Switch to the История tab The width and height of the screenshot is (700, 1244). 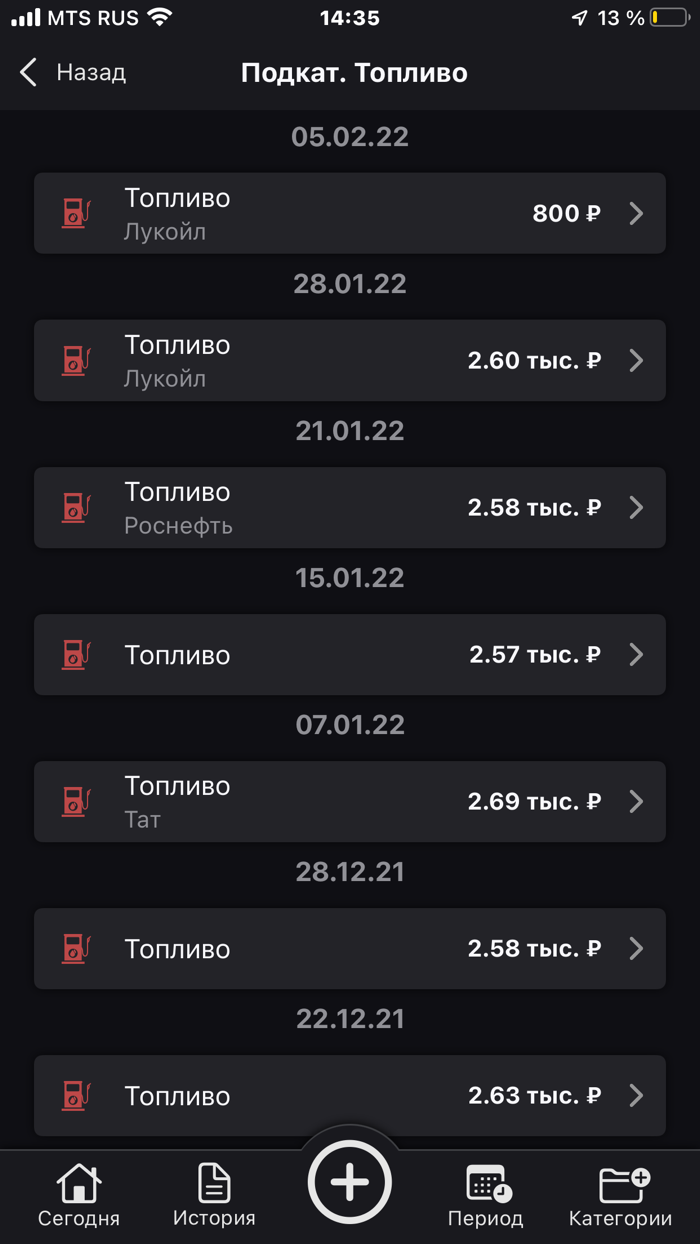click(214, 1196)
